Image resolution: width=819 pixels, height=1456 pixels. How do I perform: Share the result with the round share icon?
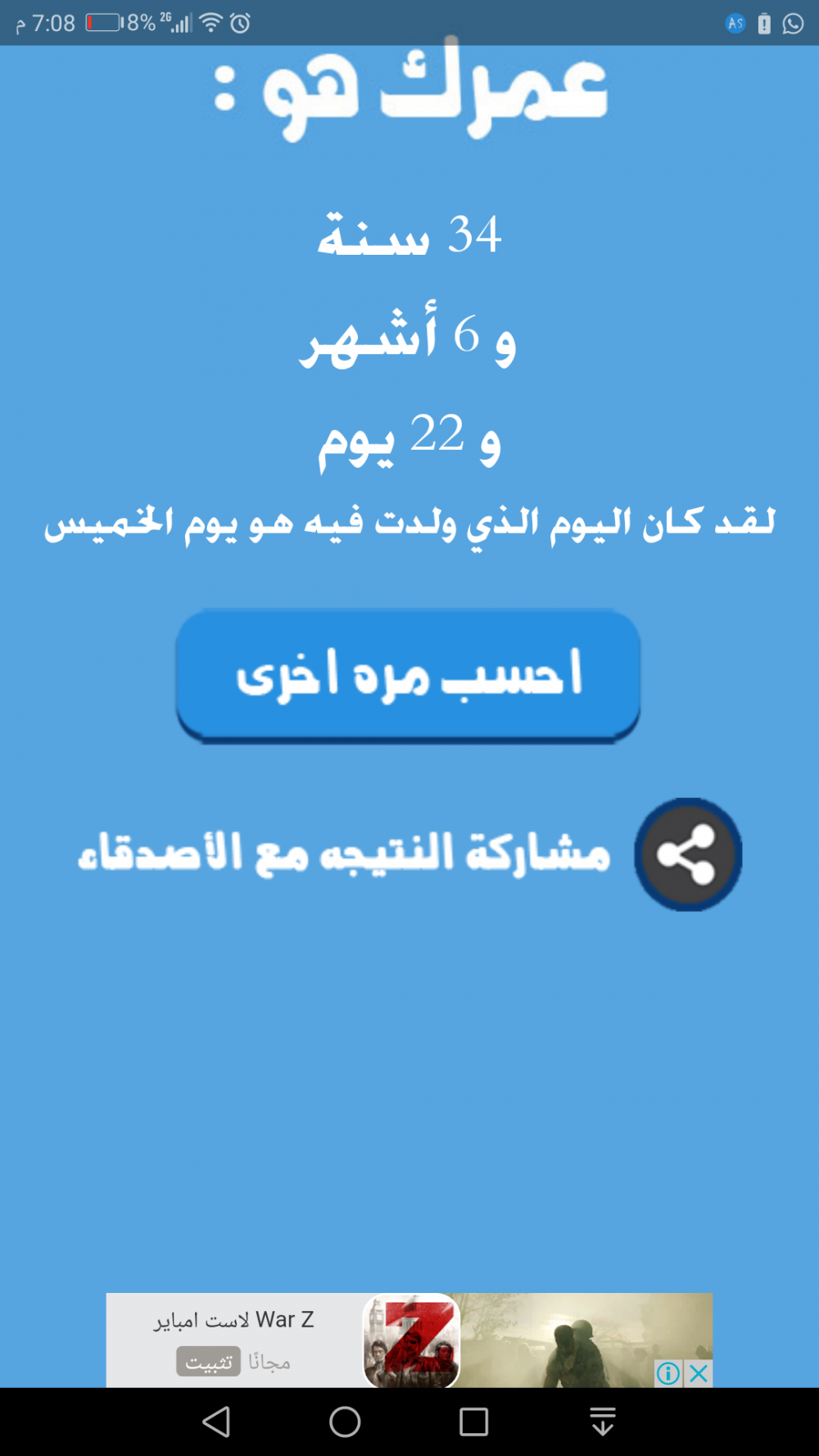[x=688, y=855]
